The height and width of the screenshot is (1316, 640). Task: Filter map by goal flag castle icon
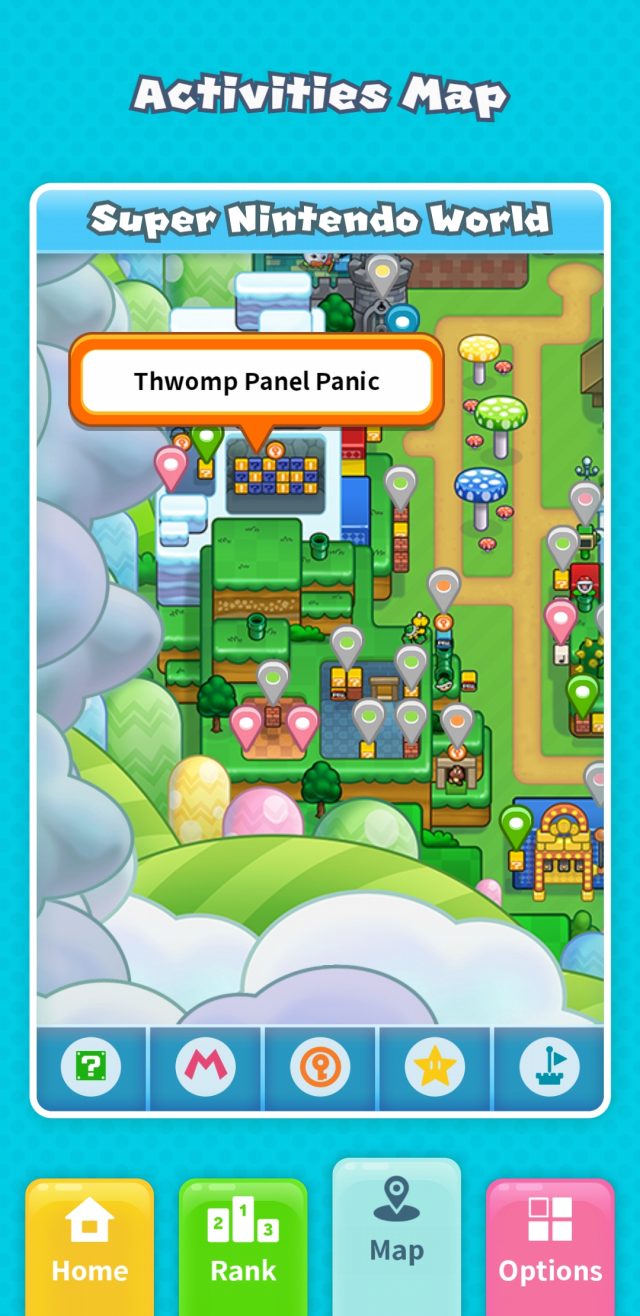click(549, 1069)
